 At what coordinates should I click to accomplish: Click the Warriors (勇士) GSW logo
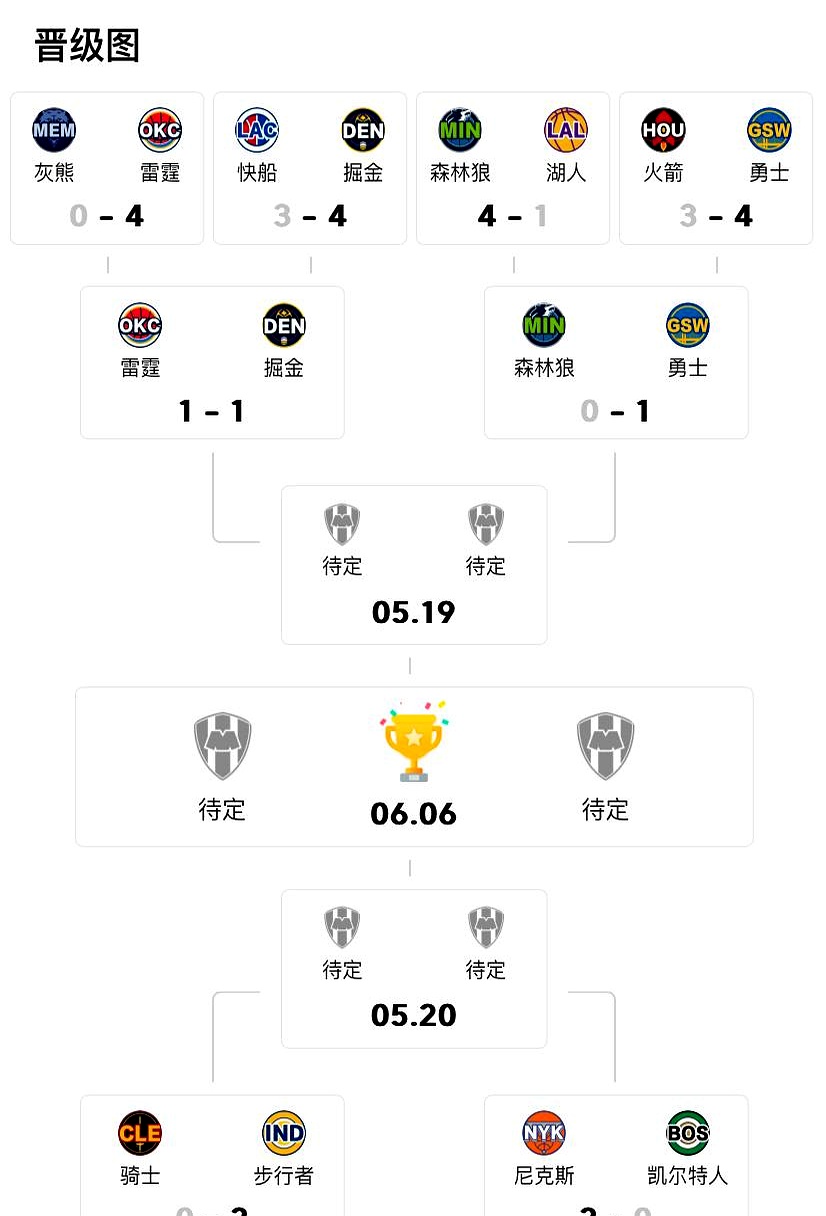768,129
